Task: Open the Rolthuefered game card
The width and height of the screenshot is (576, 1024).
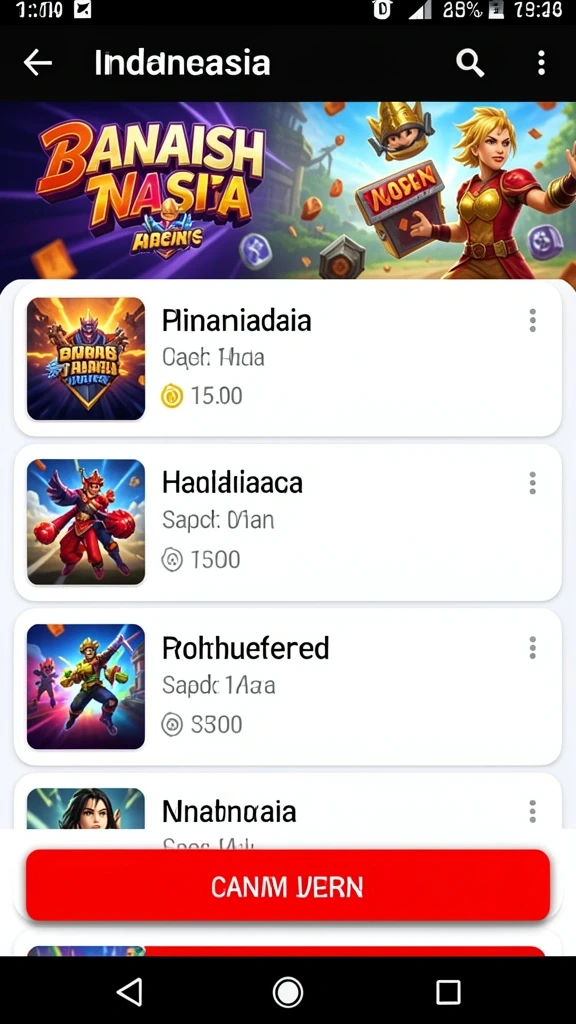Action: click(287, 686)
